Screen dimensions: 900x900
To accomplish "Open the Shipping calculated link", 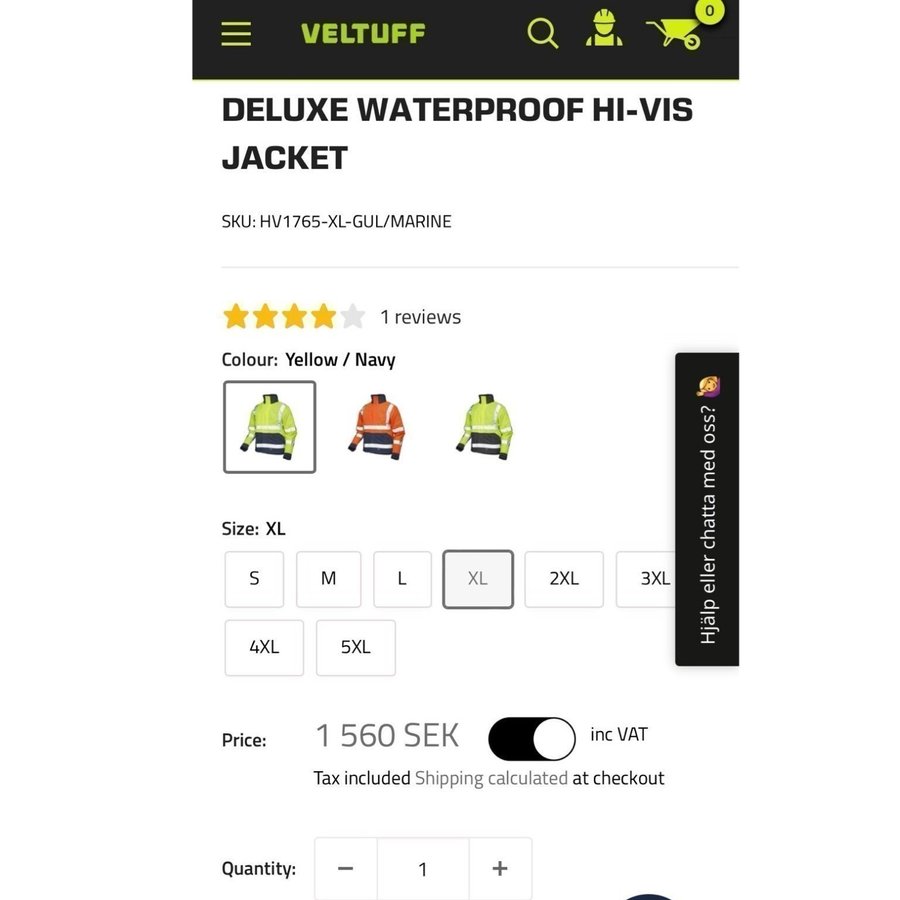I will tap(491, 778).
